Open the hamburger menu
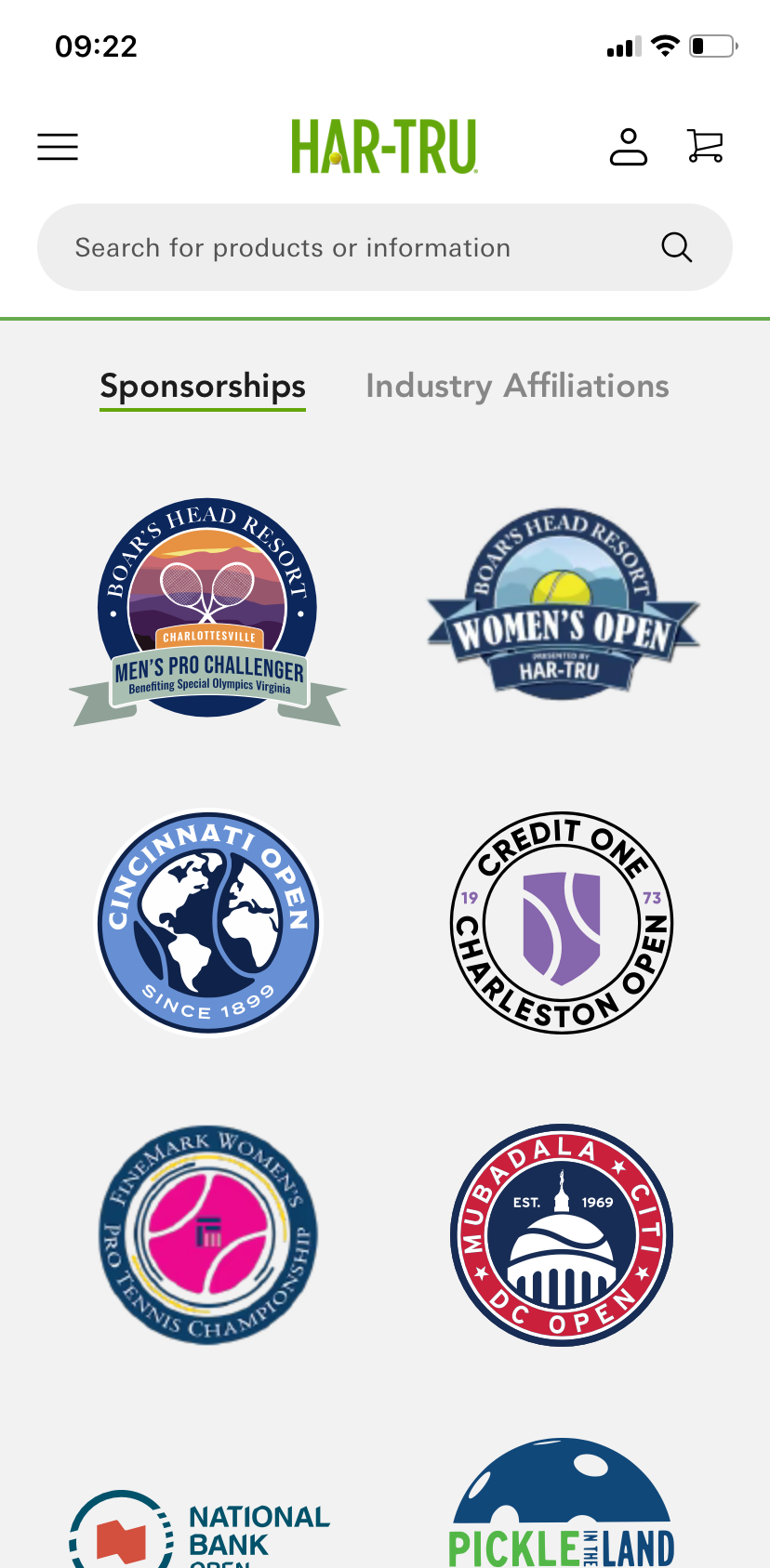The height and width of the screenshot is (1568, 770). (58, 147)
